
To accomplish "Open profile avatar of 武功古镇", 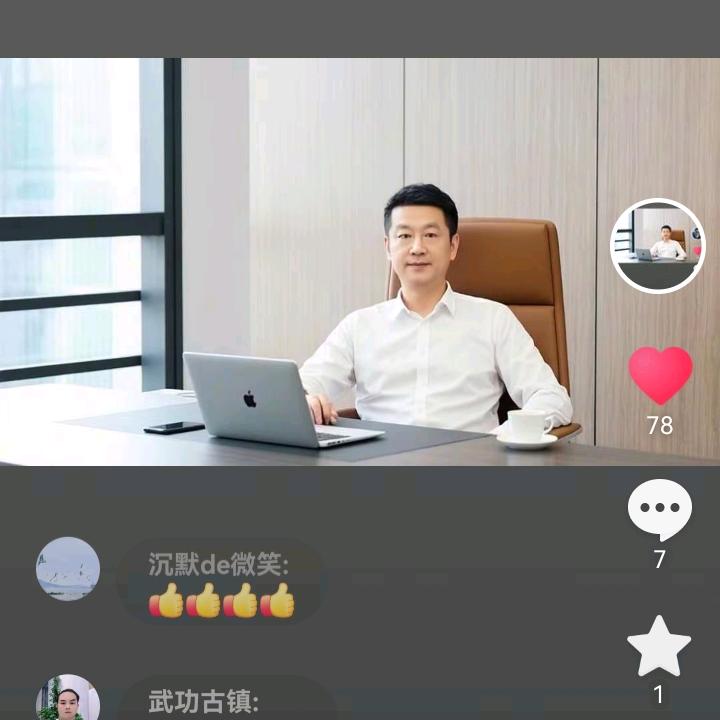I will click(x=68, y=697).
